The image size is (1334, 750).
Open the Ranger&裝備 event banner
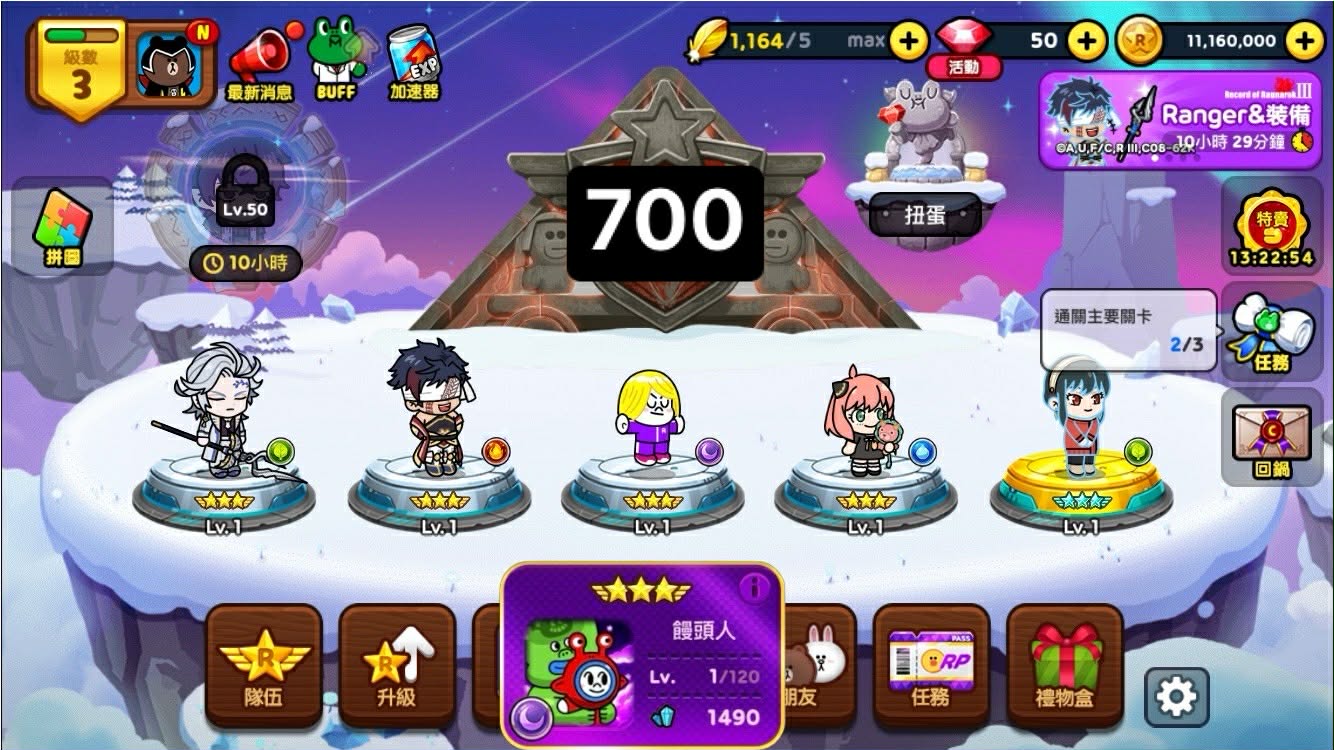[1180, 119]
